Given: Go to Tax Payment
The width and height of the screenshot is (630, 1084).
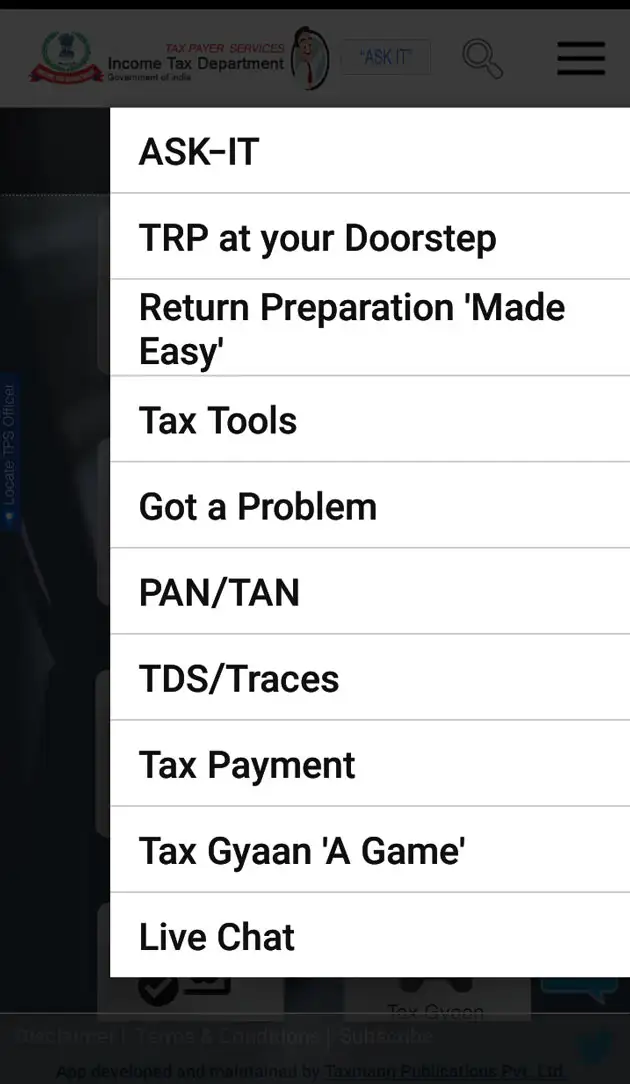Looking at the screenshot, I should 369,765.
